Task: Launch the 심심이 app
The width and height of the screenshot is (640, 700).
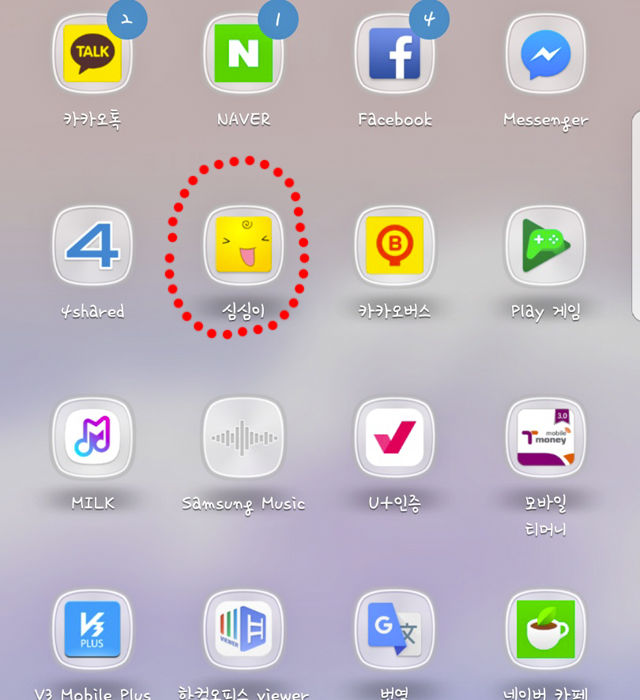Action: [x=243, y=245]
